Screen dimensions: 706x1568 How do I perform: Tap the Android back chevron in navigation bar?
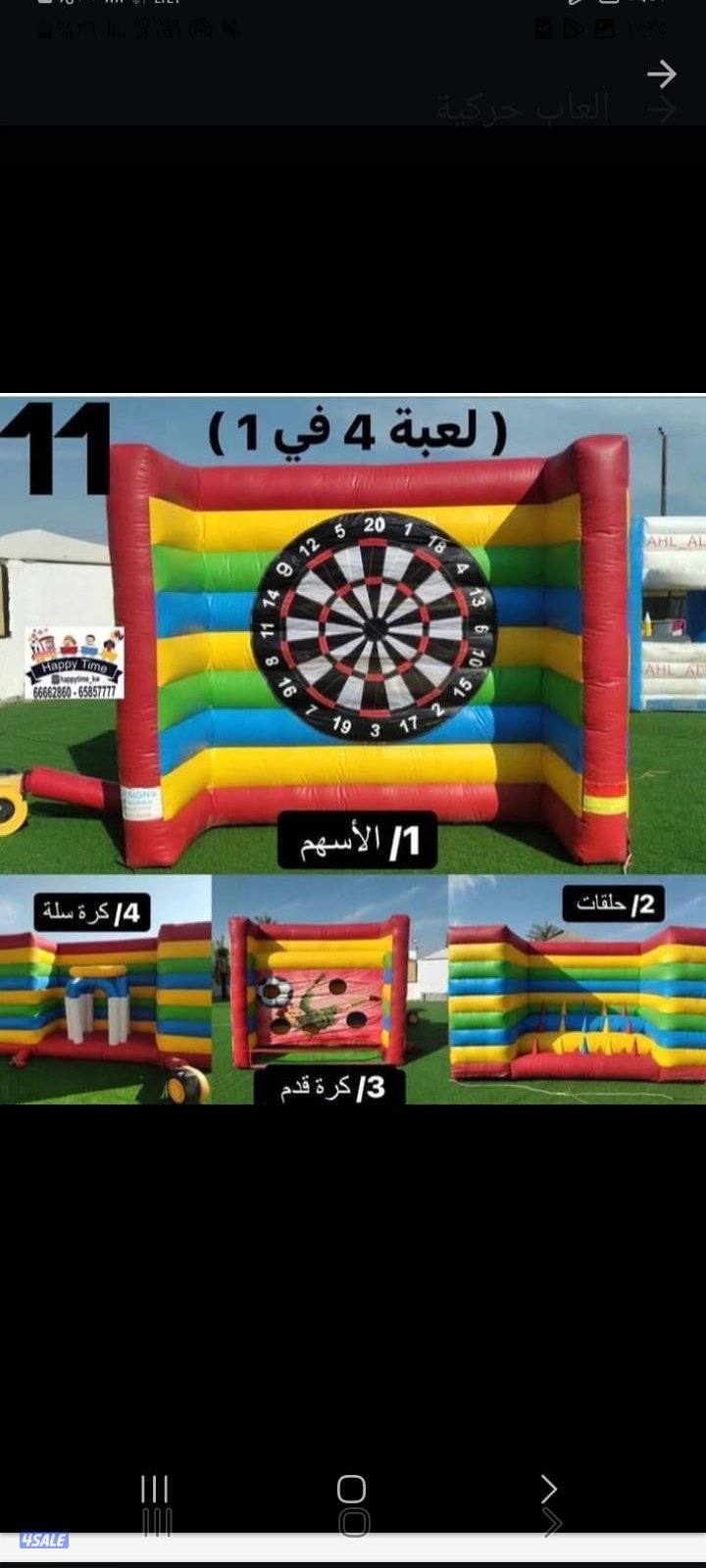pyautogui.click(x=549, y=1490)
